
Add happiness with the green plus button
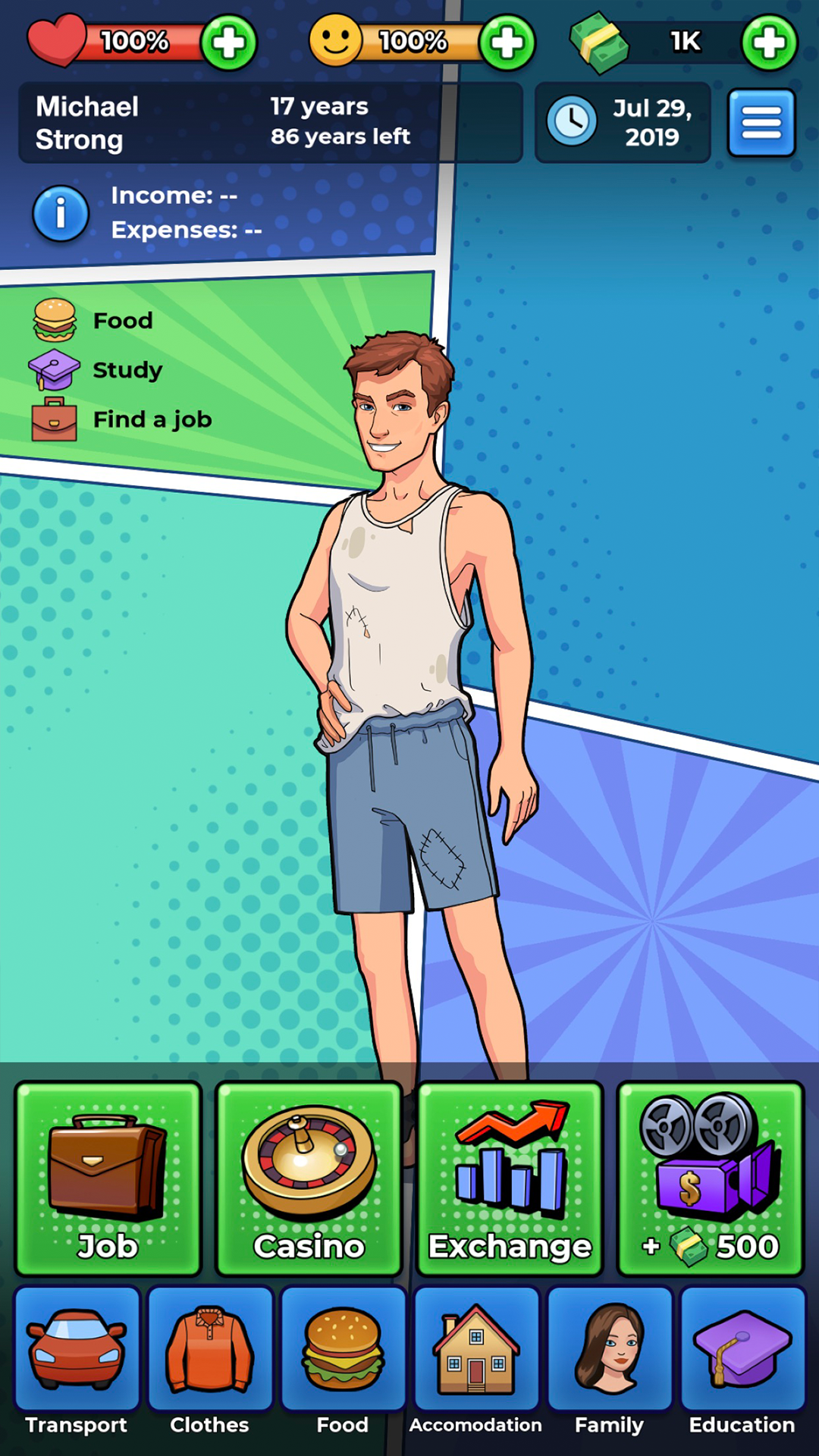click(x=507, y=42)
